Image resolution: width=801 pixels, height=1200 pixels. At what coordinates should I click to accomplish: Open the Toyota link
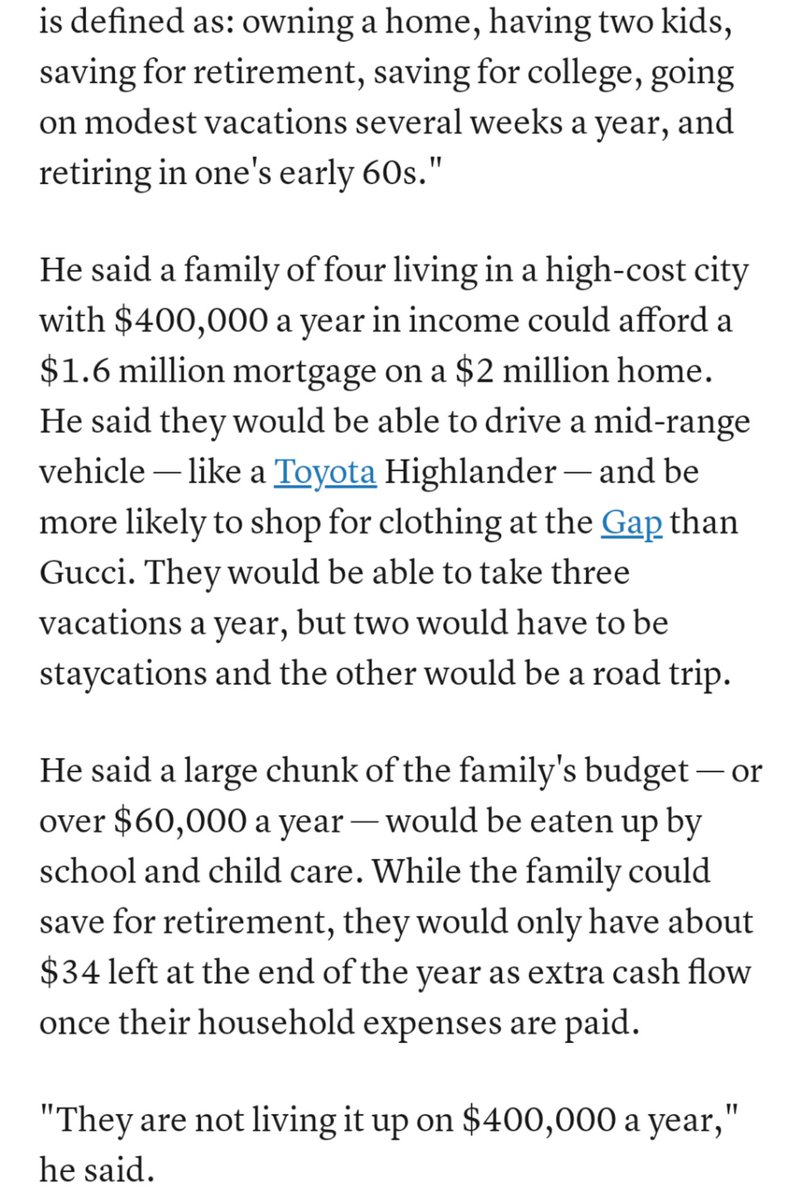325,472
